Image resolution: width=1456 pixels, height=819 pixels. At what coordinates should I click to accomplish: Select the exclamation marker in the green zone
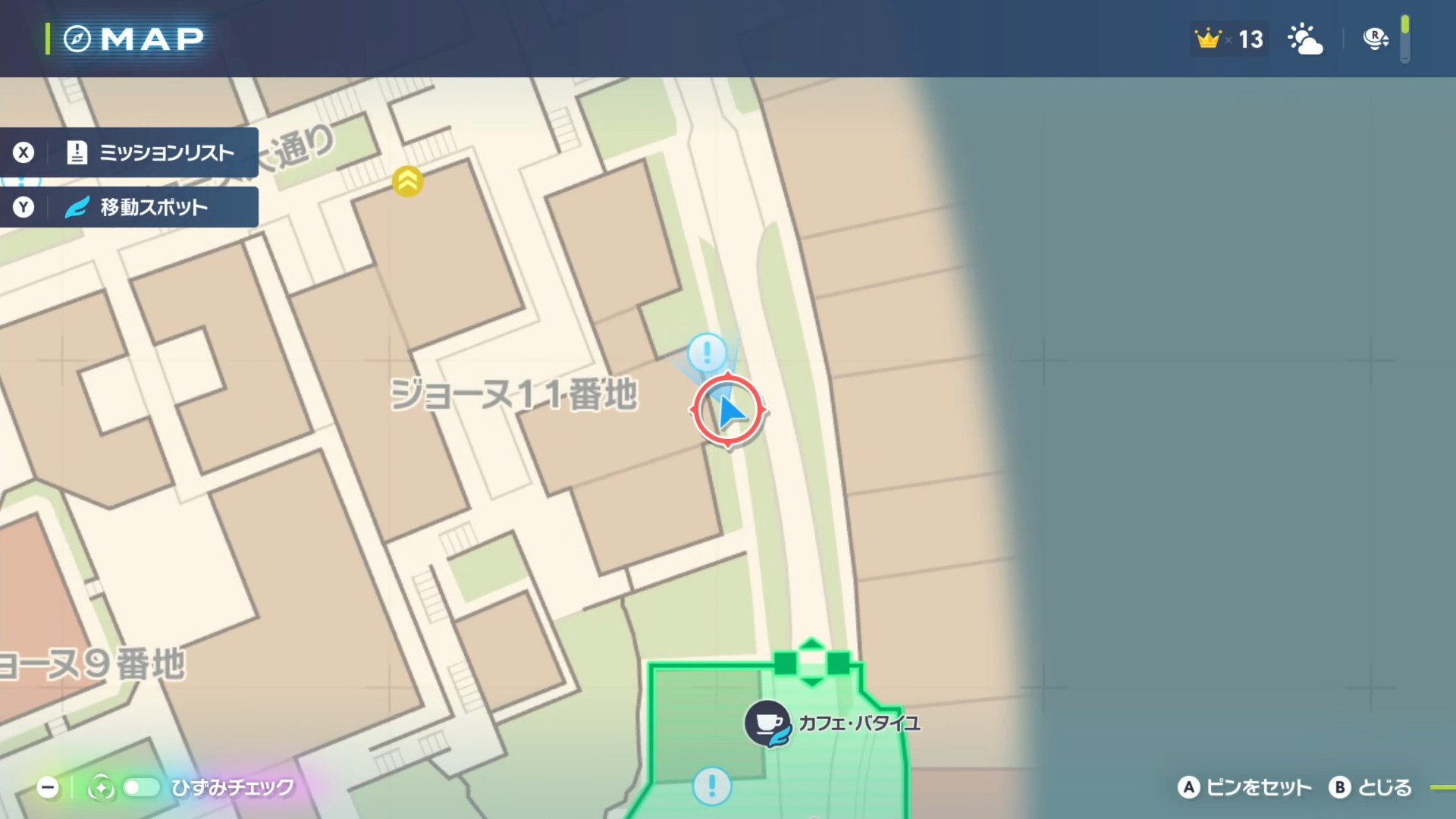coord(712,785)
